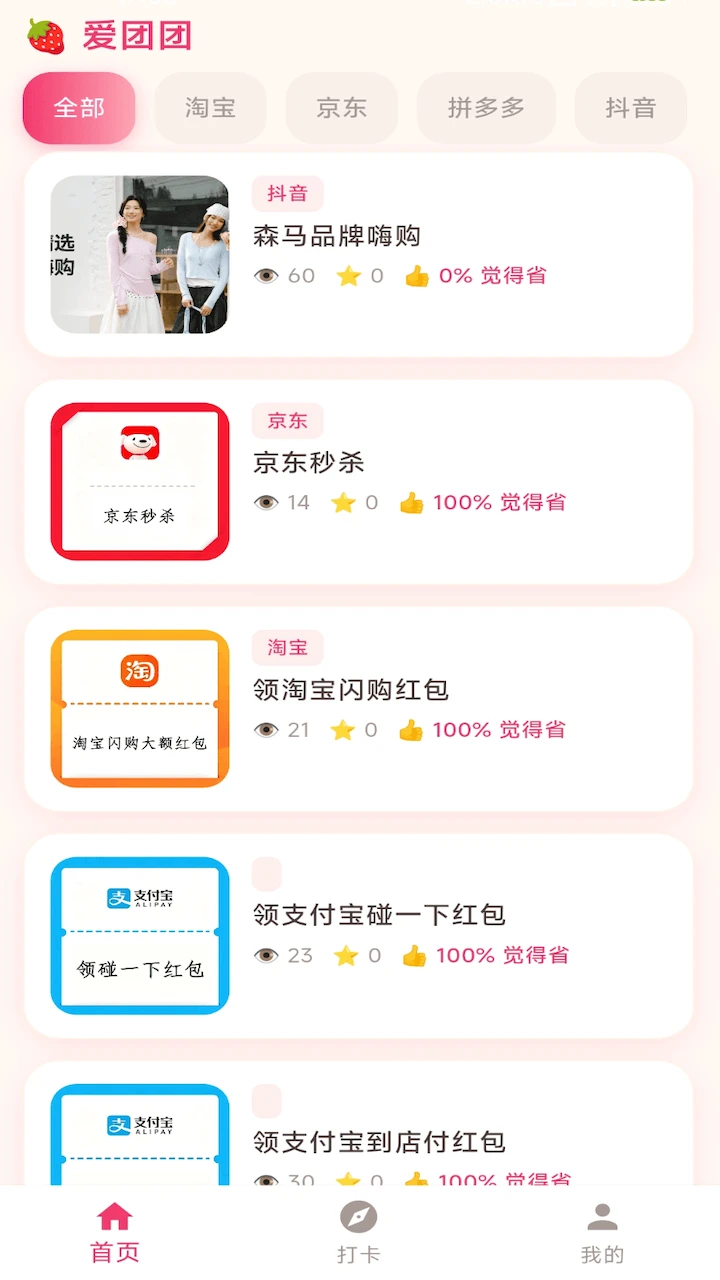Open the 领支付宝碰一下红包 card

(359, 936)
